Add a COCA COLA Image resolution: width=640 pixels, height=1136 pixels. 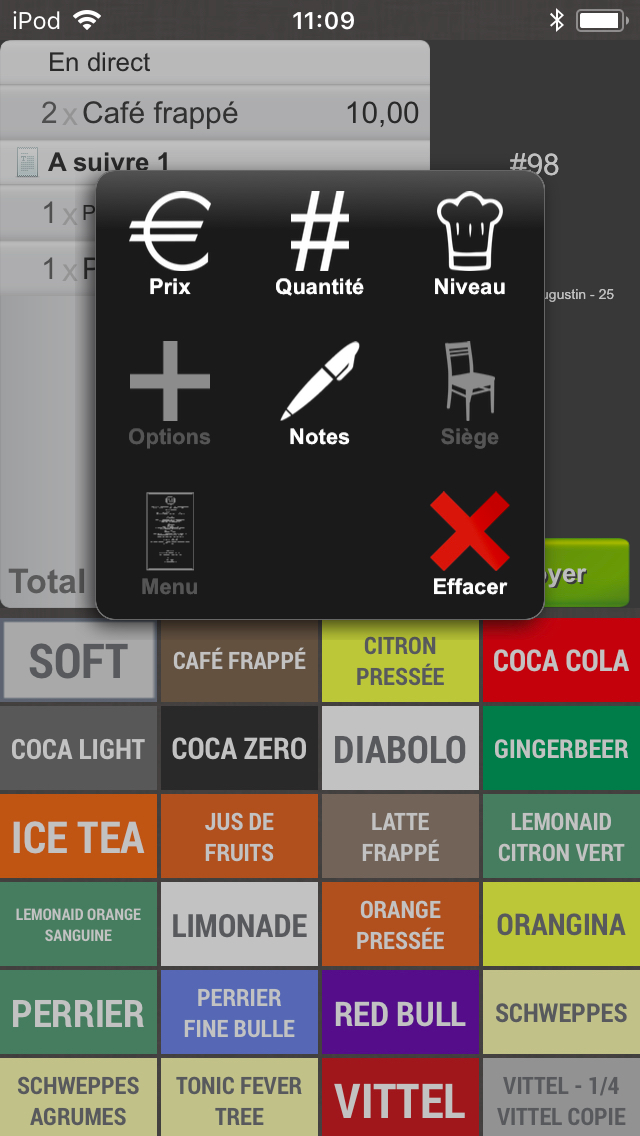click(561, 661)
